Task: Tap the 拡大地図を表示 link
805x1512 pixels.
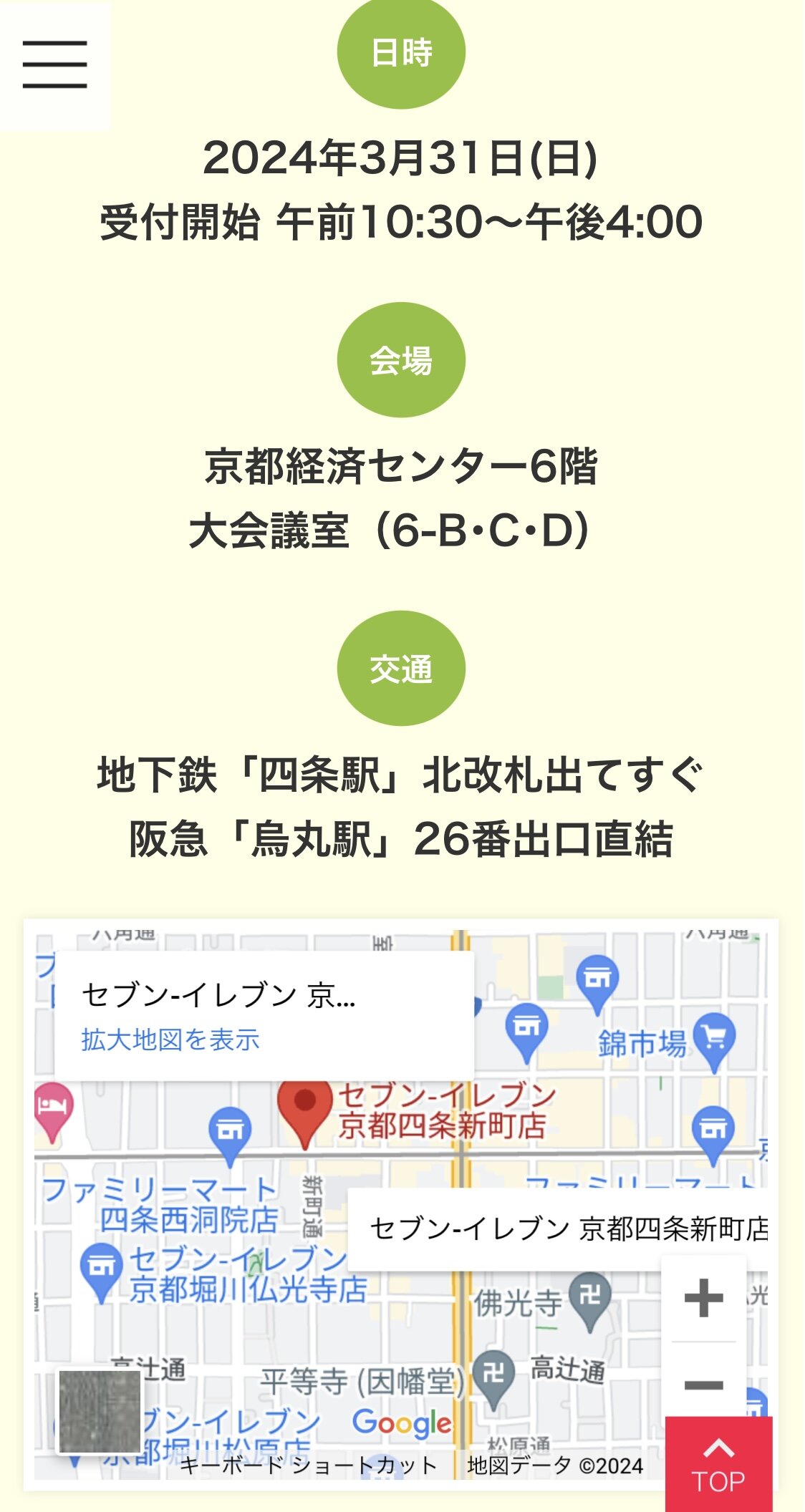Action: (170, 1039)
